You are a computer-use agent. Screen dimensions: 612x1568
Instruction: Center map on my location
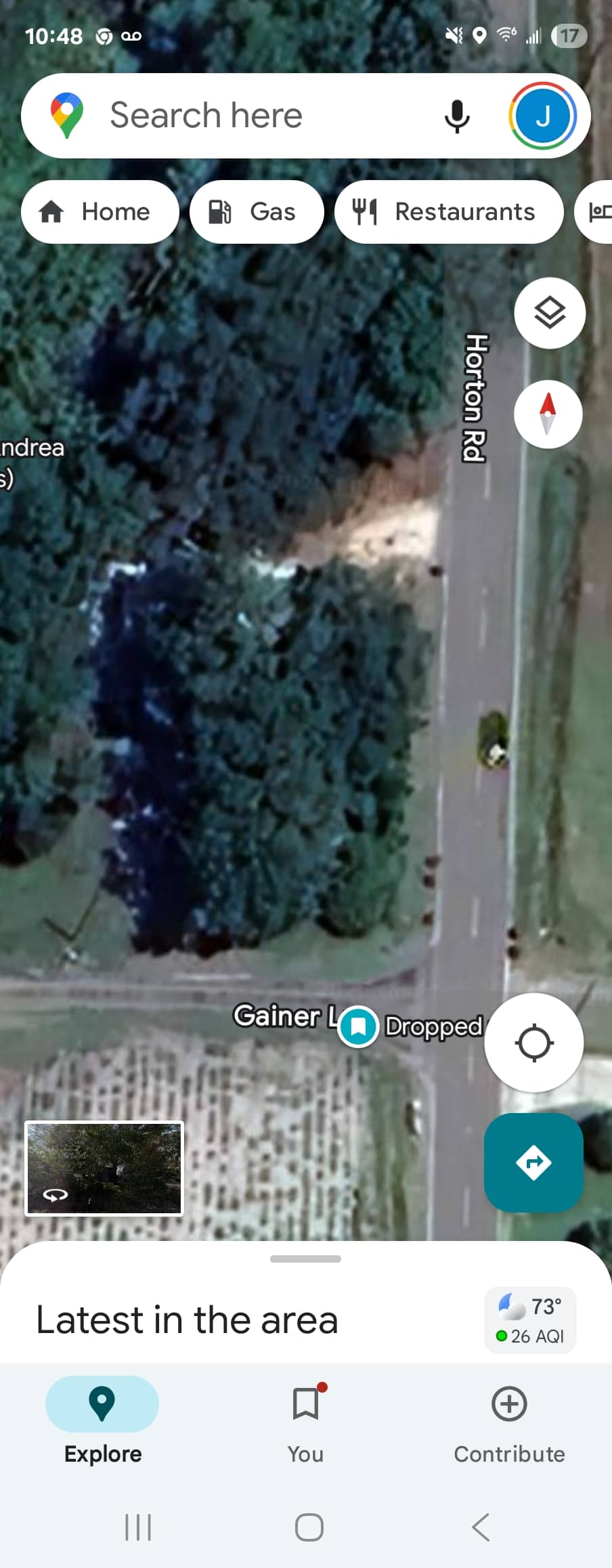click(x=534, y=1043)
